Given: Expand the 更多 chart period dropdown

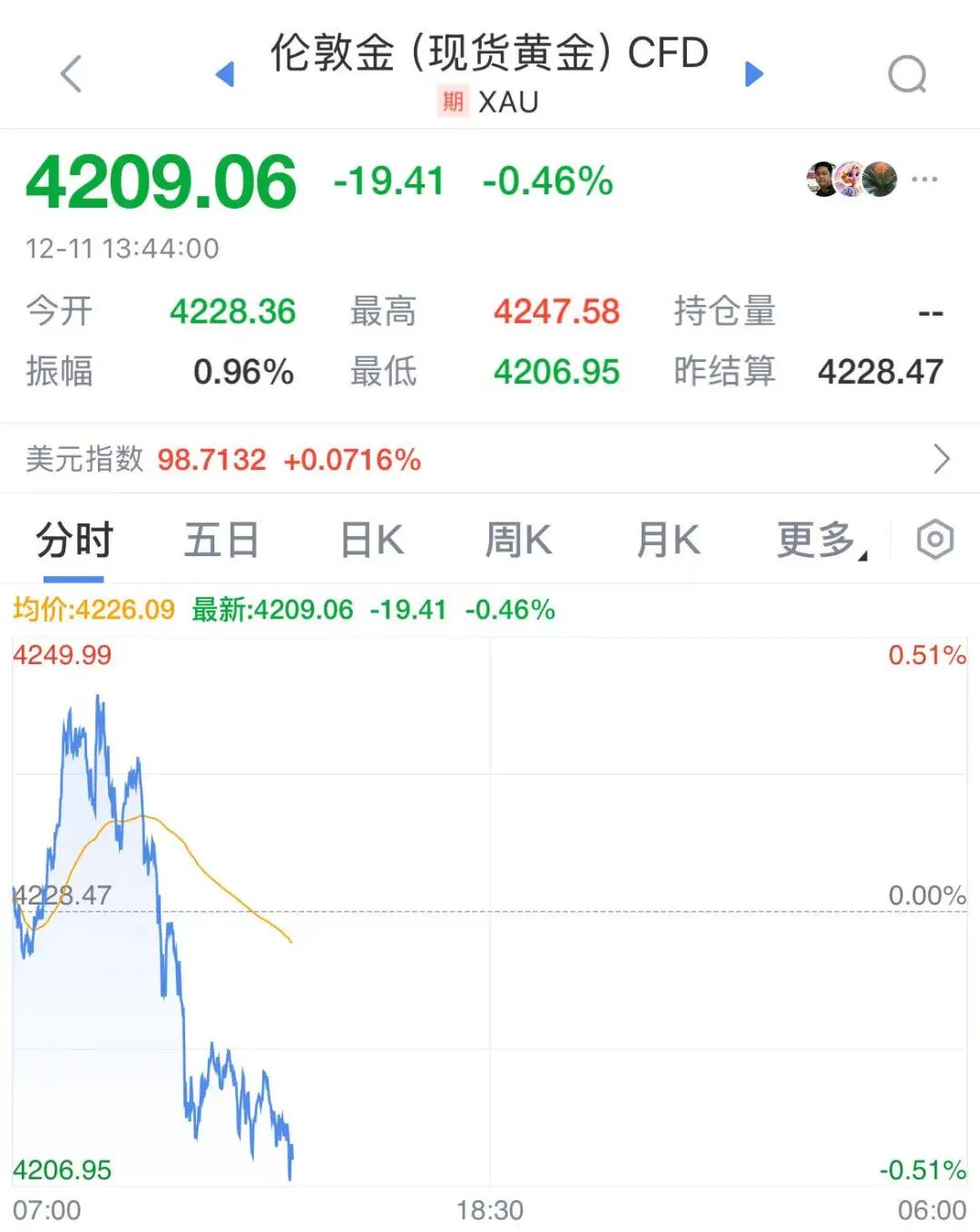Looking at the screenshot, I should click(820, 541).
